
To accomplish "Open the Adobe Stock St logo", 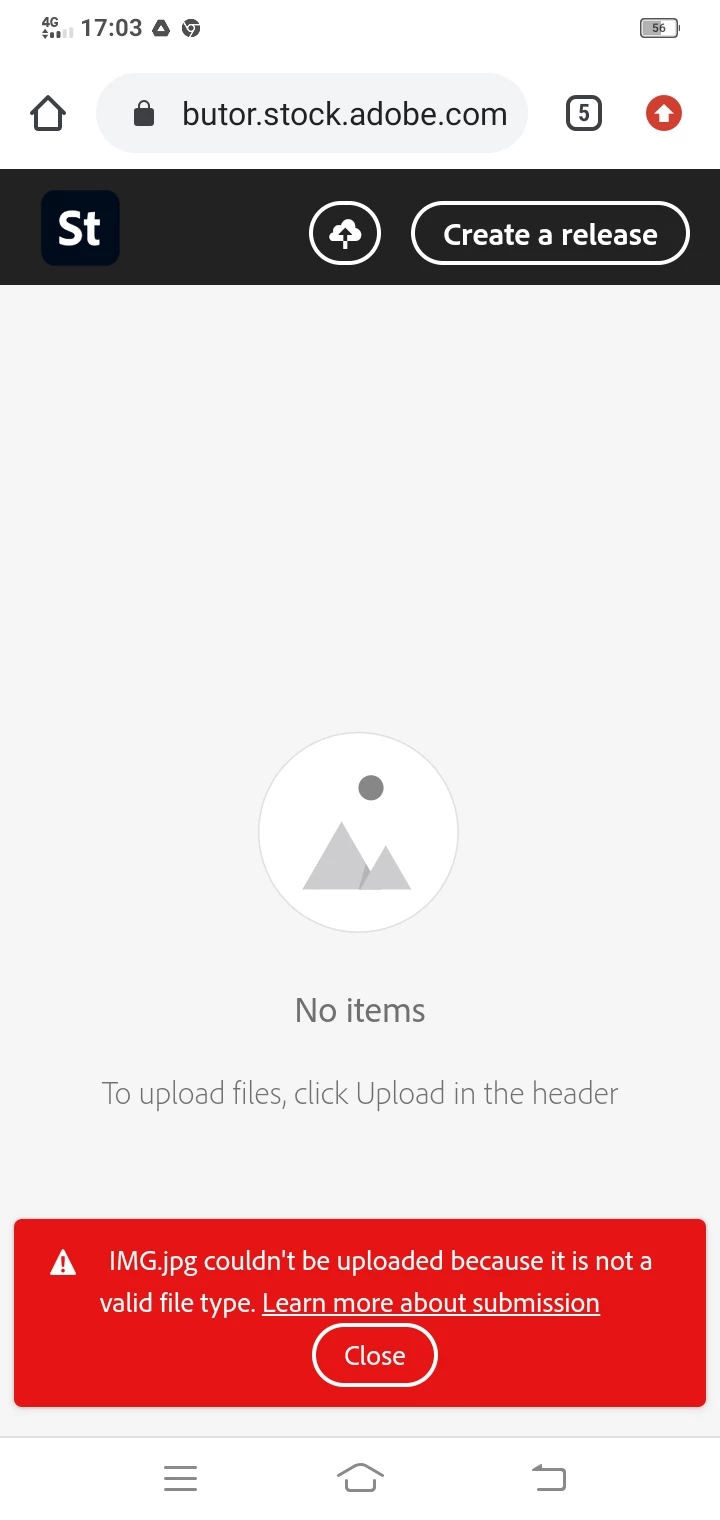I will coord(80,228).
